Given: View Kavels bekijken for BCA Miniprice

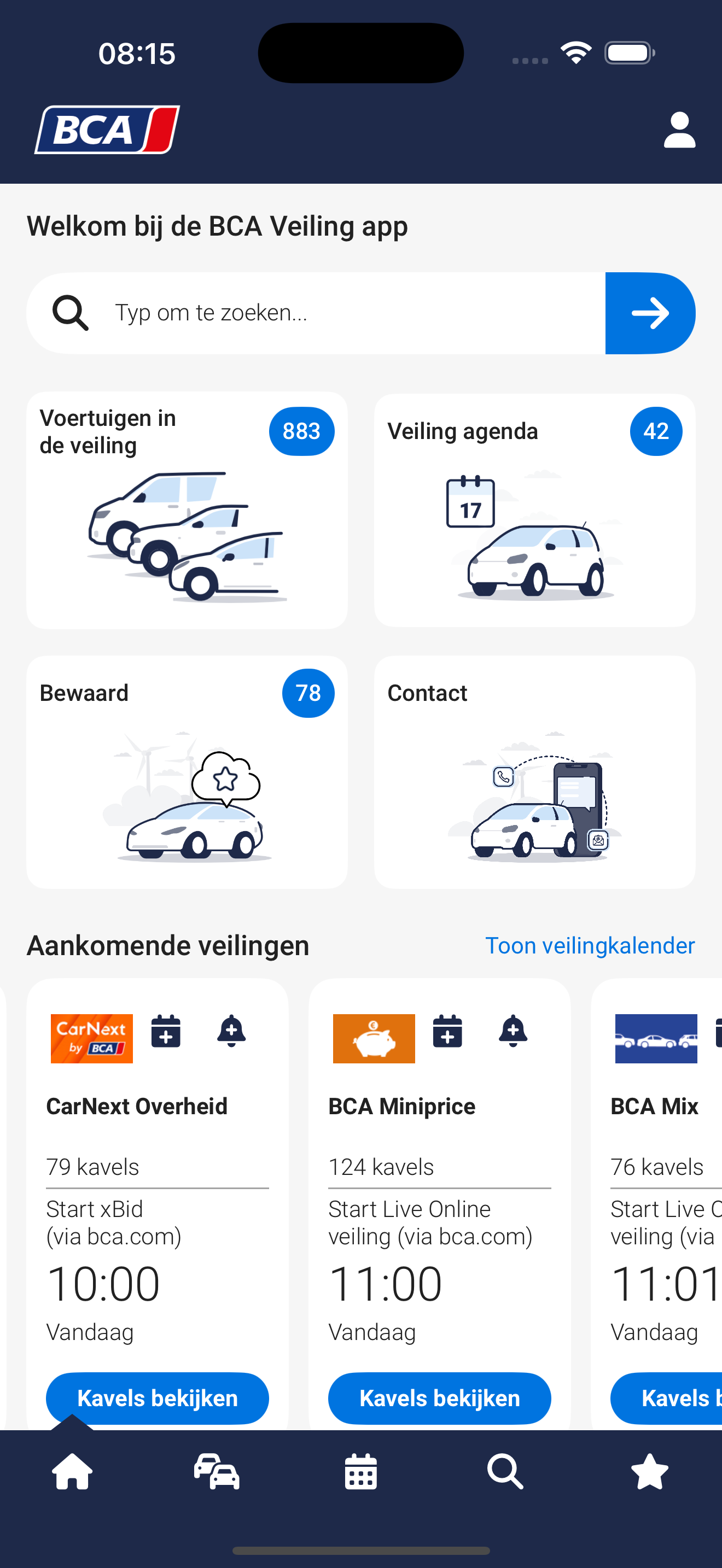Looking at the screenshot, I should [x=440, y=1397].
